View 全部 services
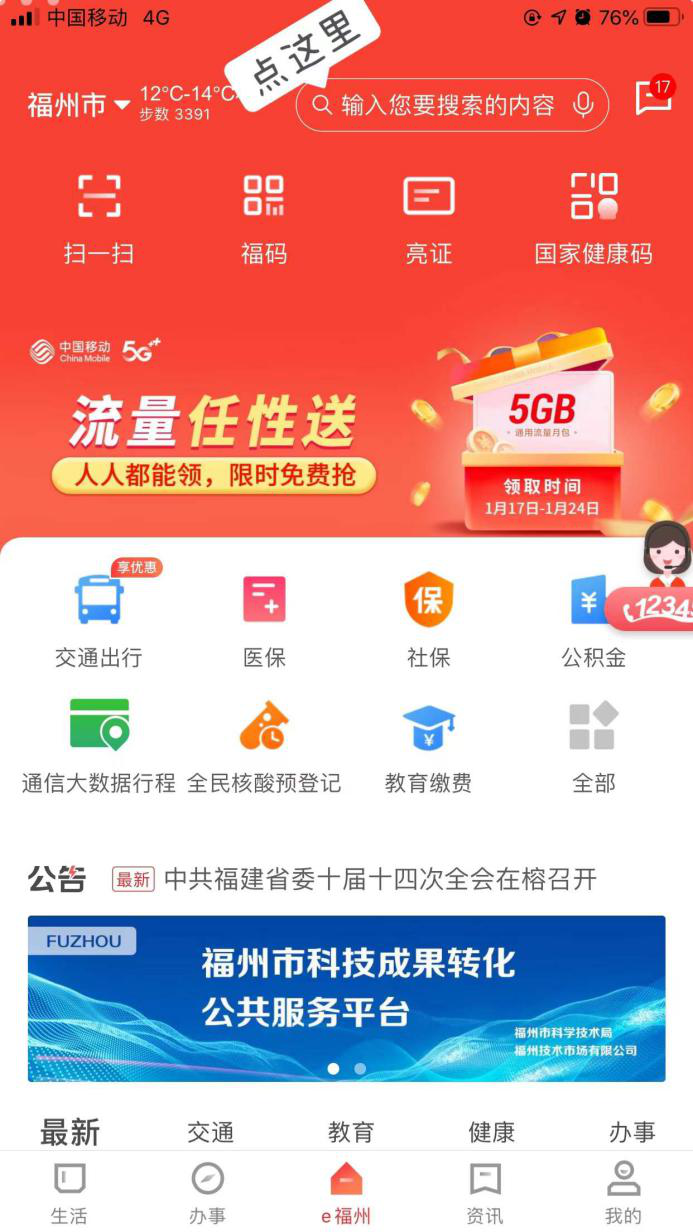Image resolution: width=693 pixels, height=1232 pixels. (593, 745)
